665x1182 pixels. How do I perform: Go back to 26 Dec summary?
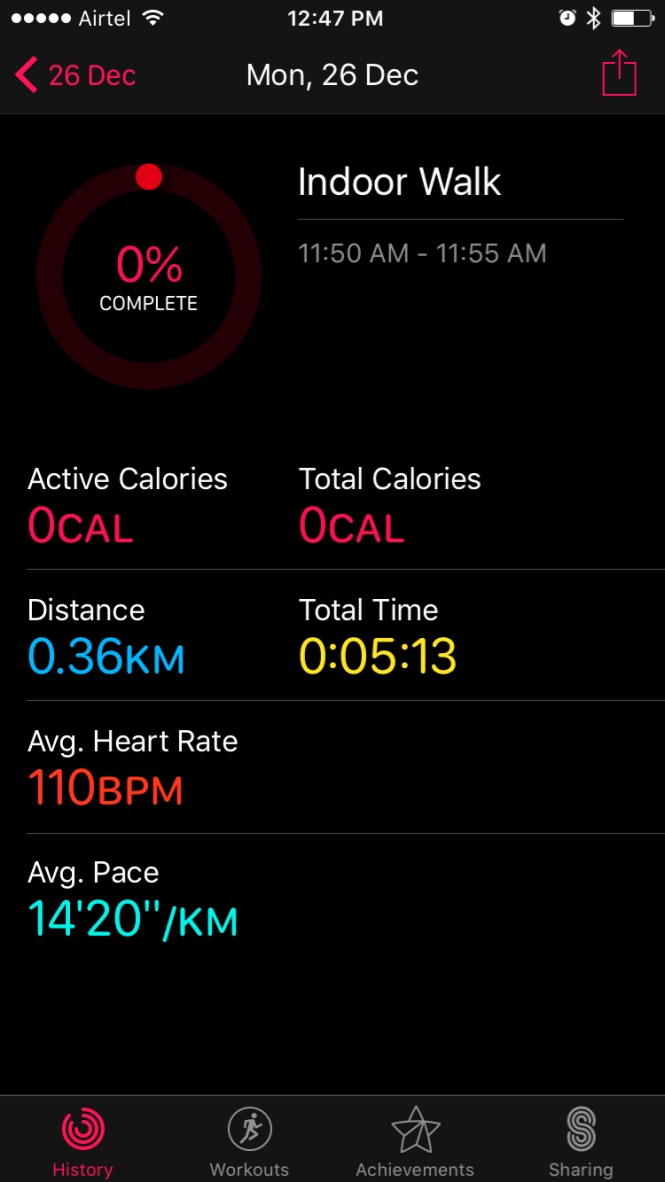[76, 75]
